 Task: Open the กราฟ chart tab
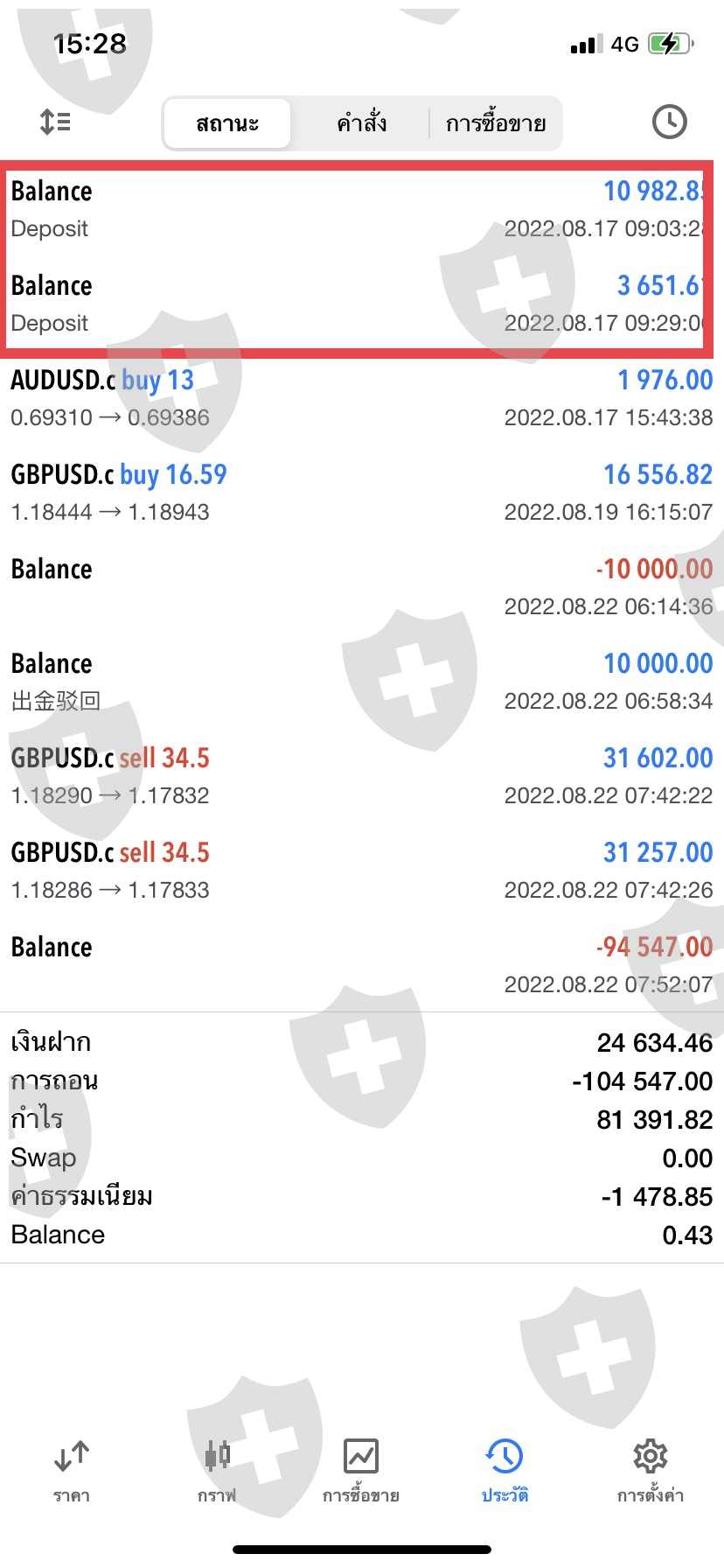(x=217, y=1470)
